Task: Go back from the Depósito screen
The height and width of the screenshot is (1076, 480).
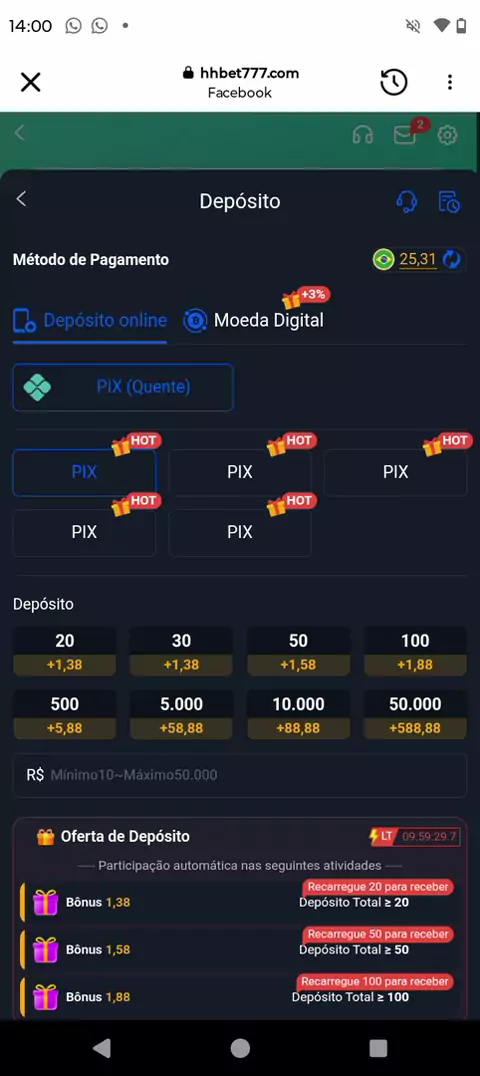Action: tap(21, 199)
